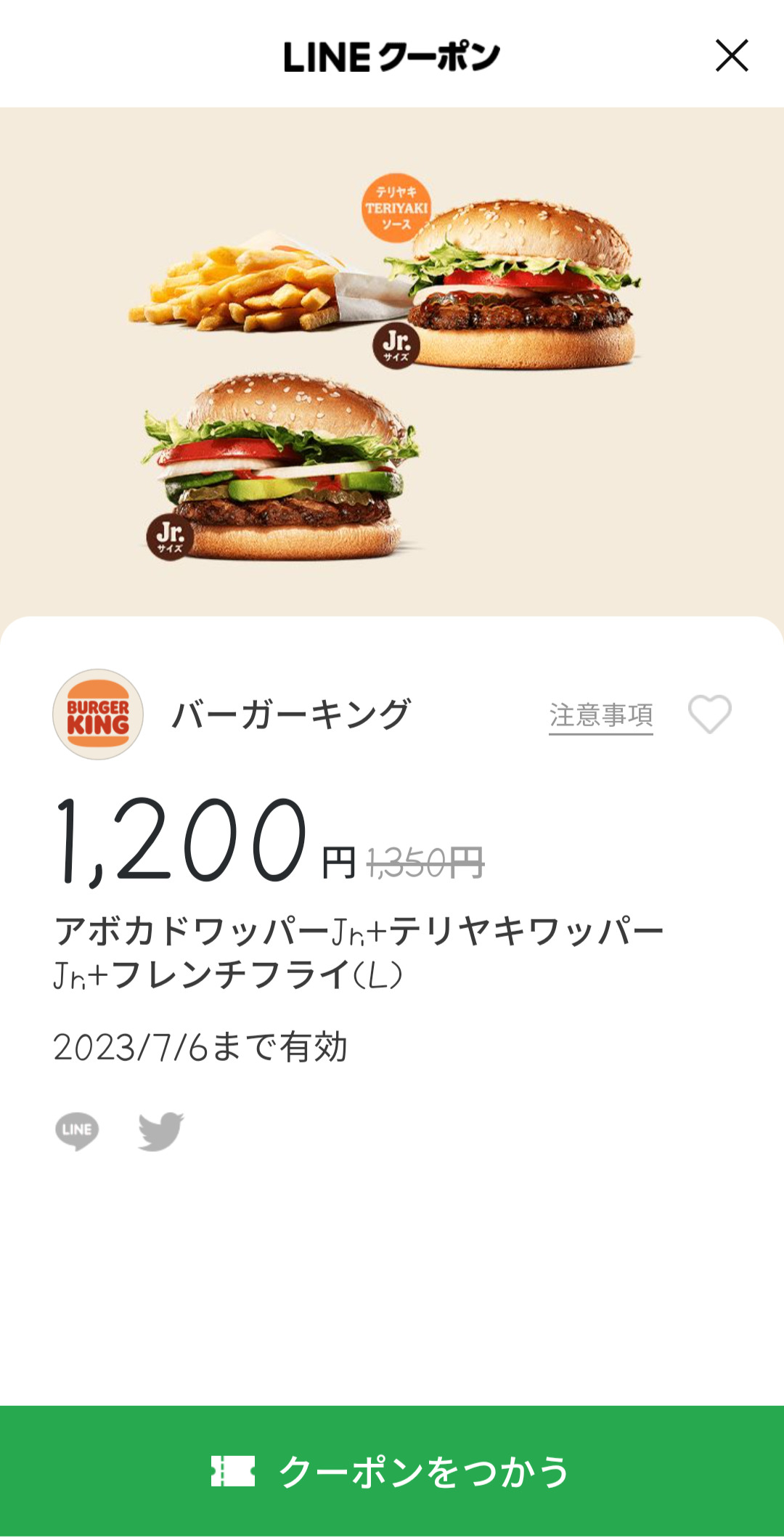Close the LINE coupon page
784x1538 pixels.
[731, 56]
